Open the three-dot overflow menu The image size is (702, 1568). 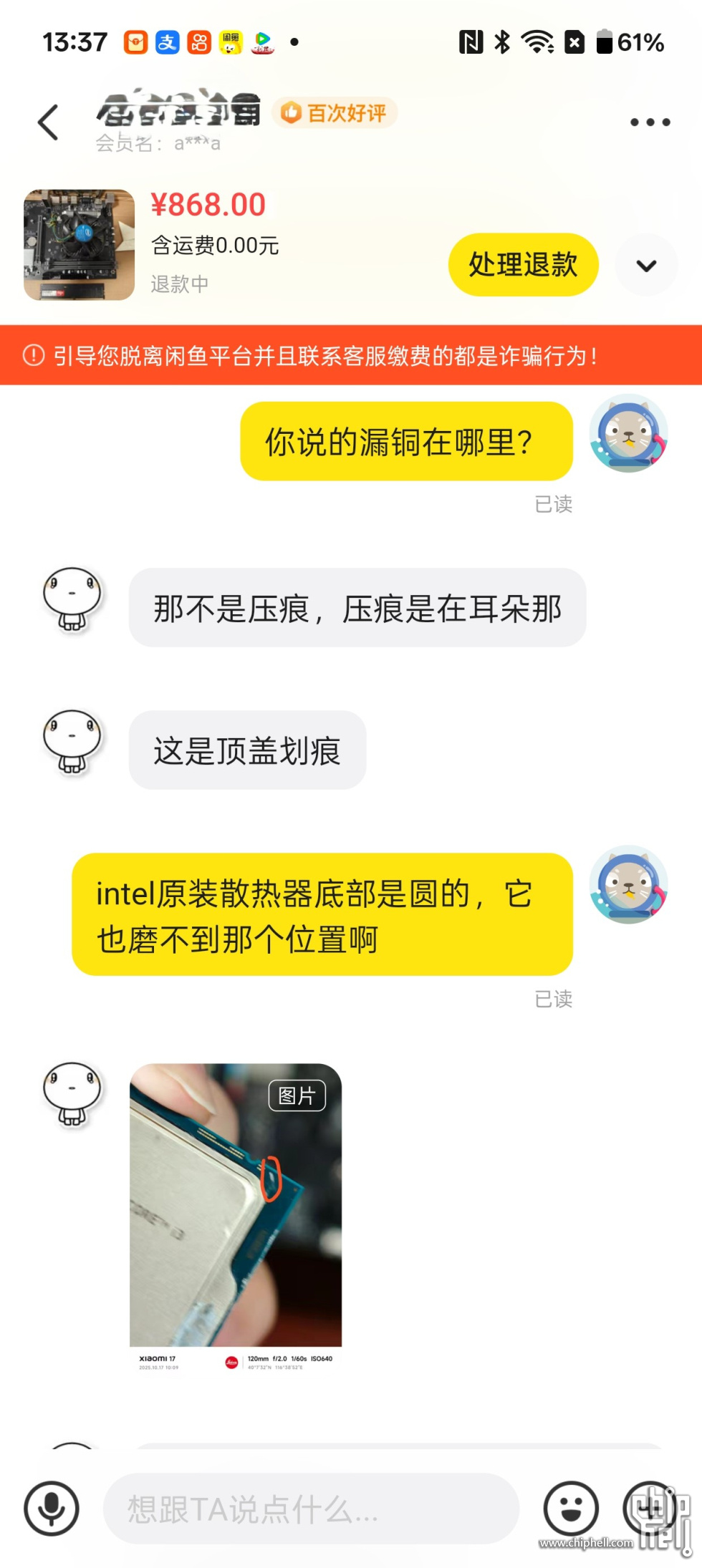650,122
